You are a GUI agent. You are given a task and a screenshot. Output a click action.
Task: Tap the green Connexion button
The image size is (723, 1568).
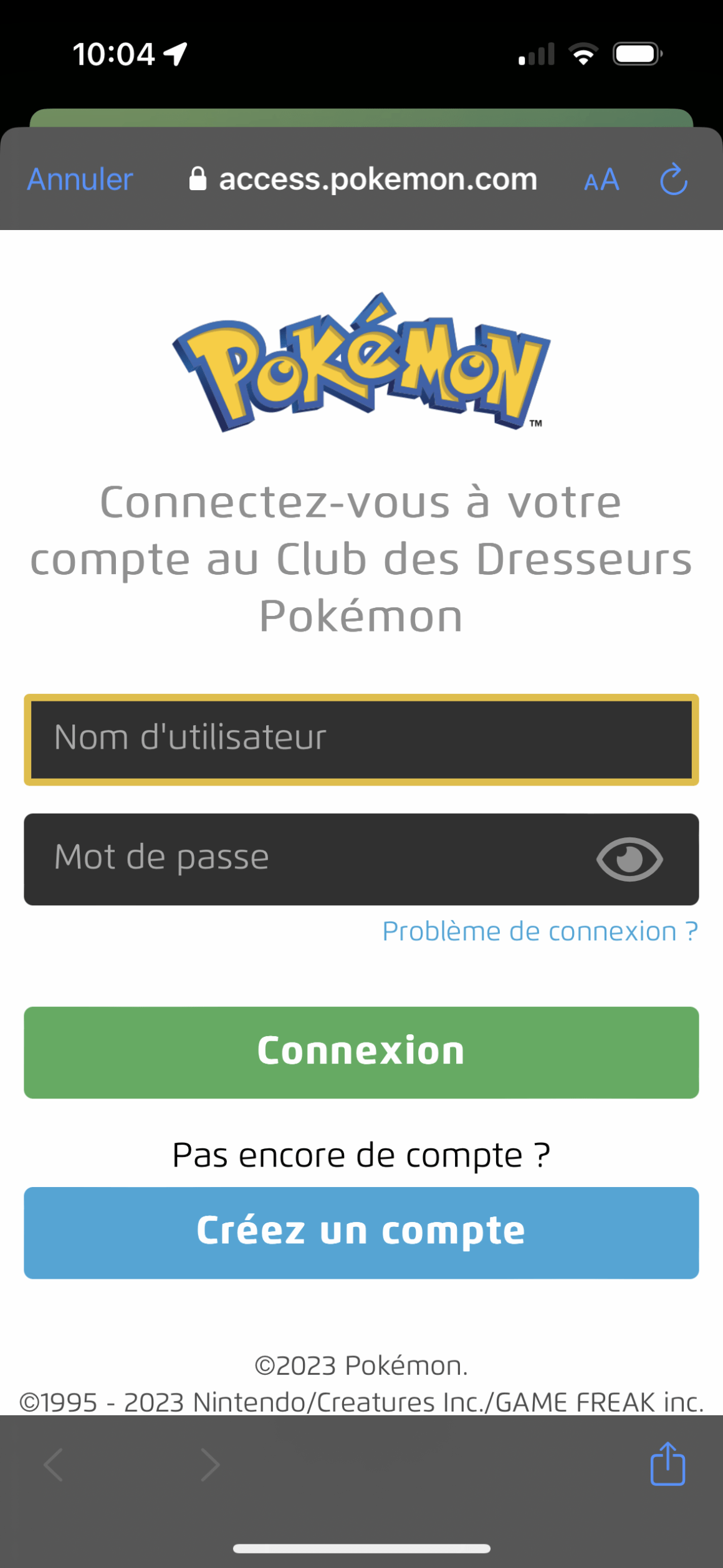[x=362, y=1052]
